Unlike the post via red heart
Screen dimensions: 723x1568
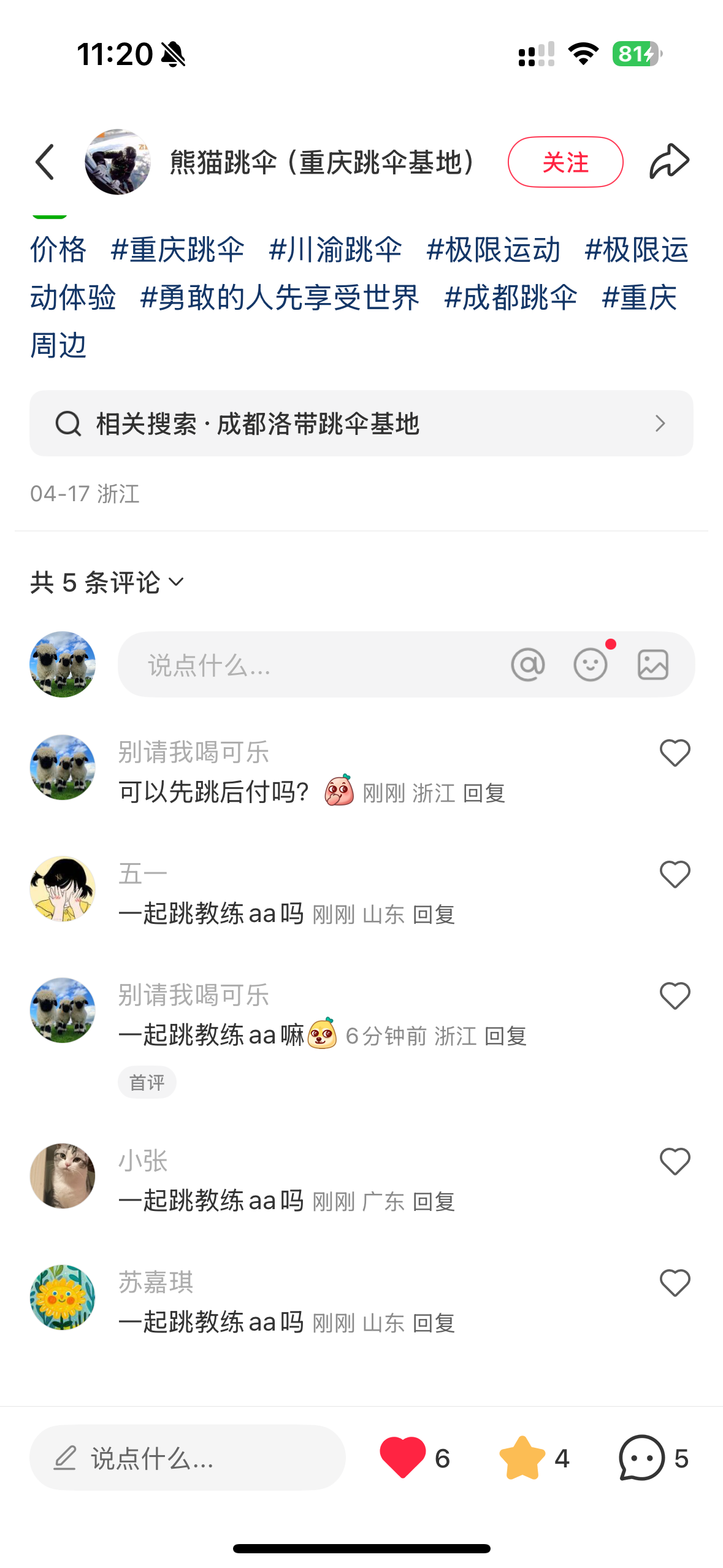coord(402,1458)
